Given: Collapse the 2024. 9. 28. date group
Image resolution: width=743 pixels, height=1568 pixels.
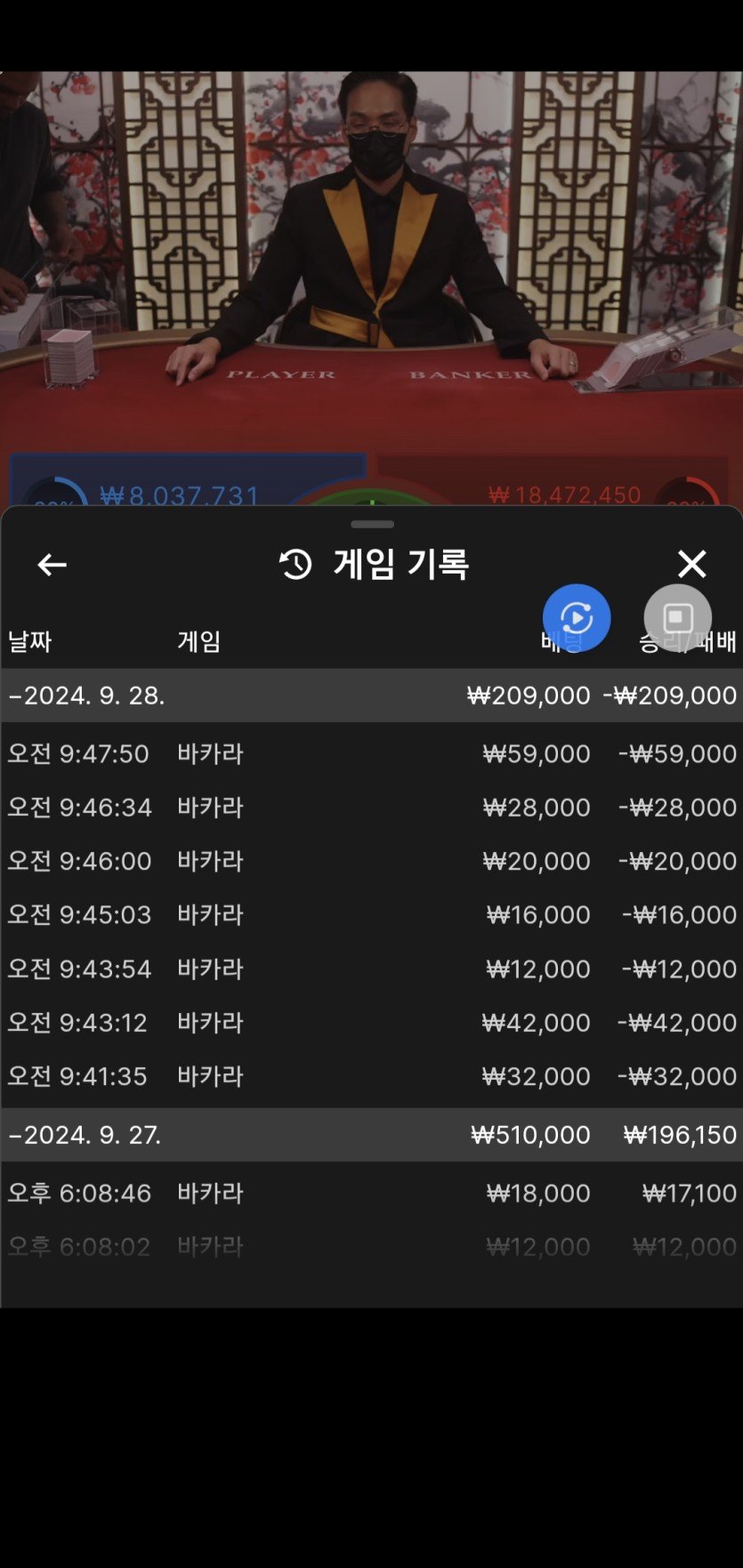Looking at the screenshot, I should pyautogui.click(x=86, y=696).
